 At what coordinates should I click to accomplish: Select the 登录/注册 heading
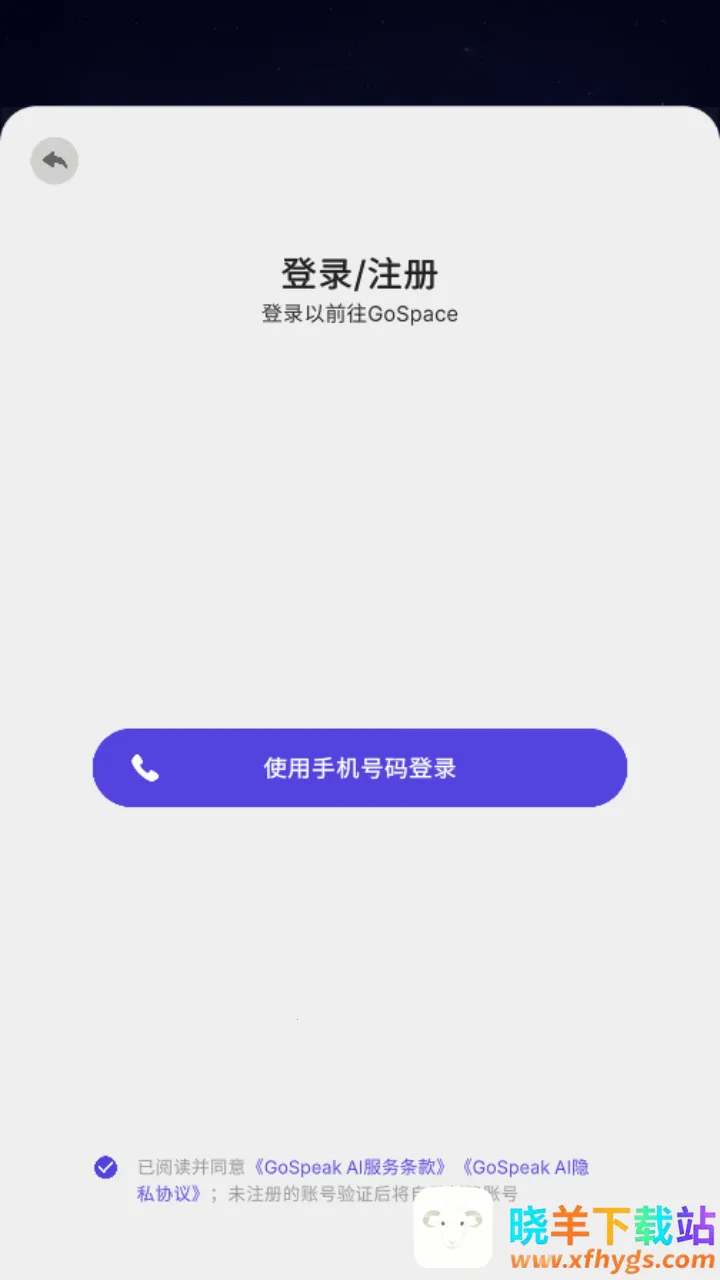tap(360, 272)
